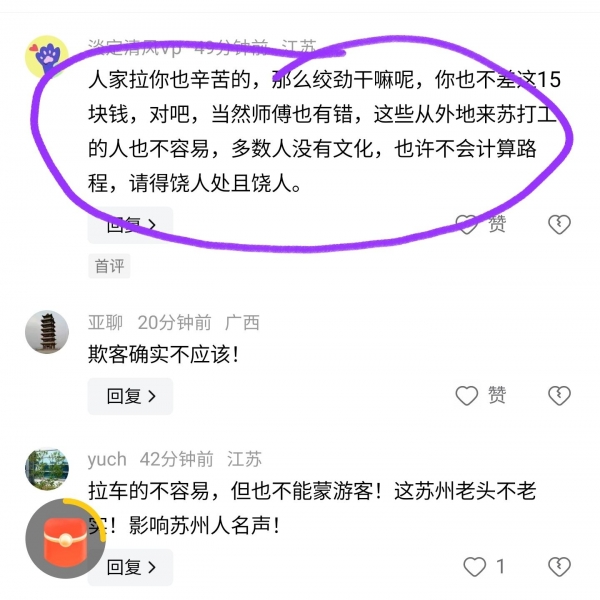Image resolution: width=600 pixels, height=600 pixels.
Task: Dislike 淡定清风vp's comment
Action: [x=559, y=225]
